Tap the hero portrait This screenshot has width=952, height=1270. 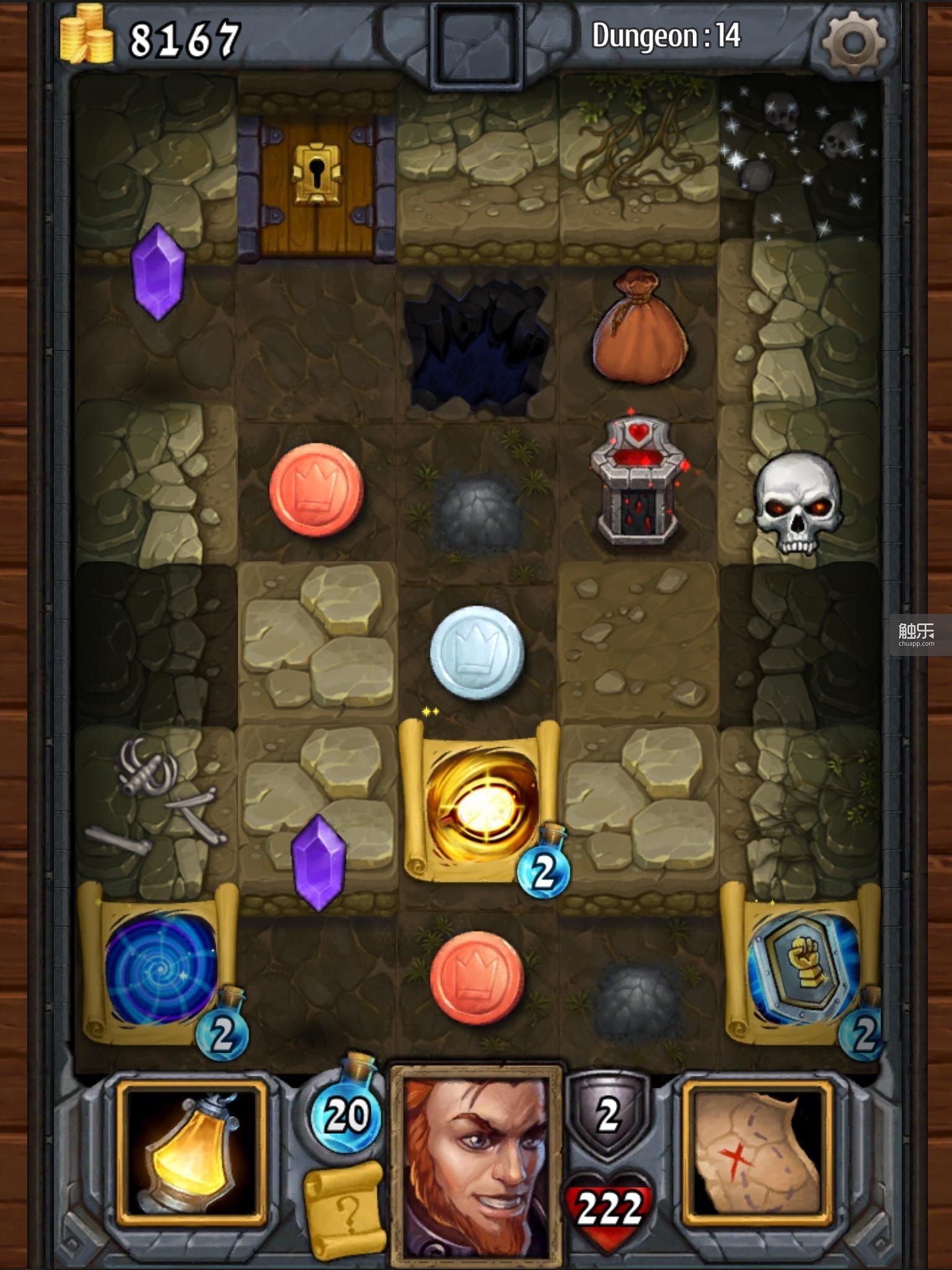[x=476, y=1166]
